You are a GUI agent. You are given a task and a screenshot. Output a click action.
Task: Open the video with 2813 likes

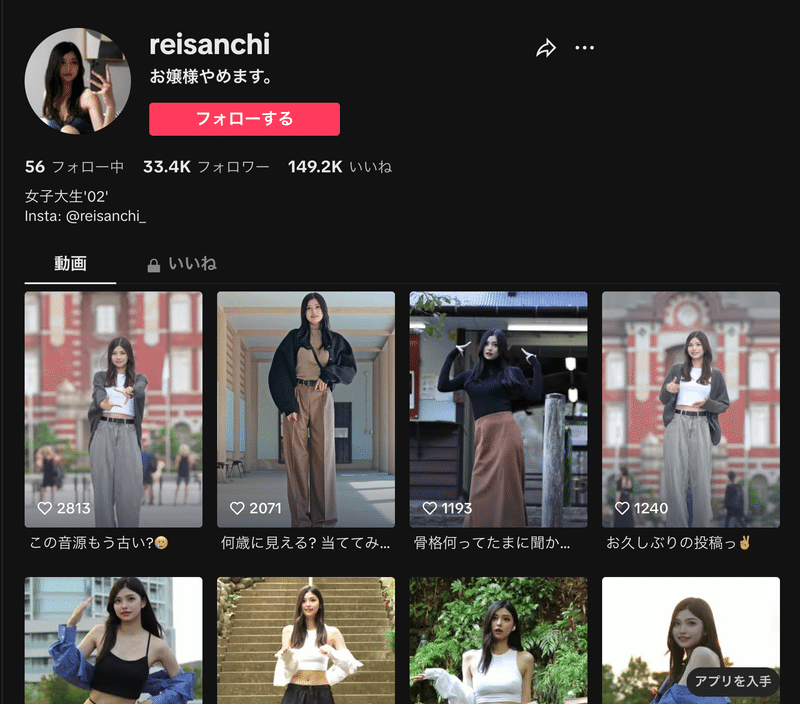113,409
